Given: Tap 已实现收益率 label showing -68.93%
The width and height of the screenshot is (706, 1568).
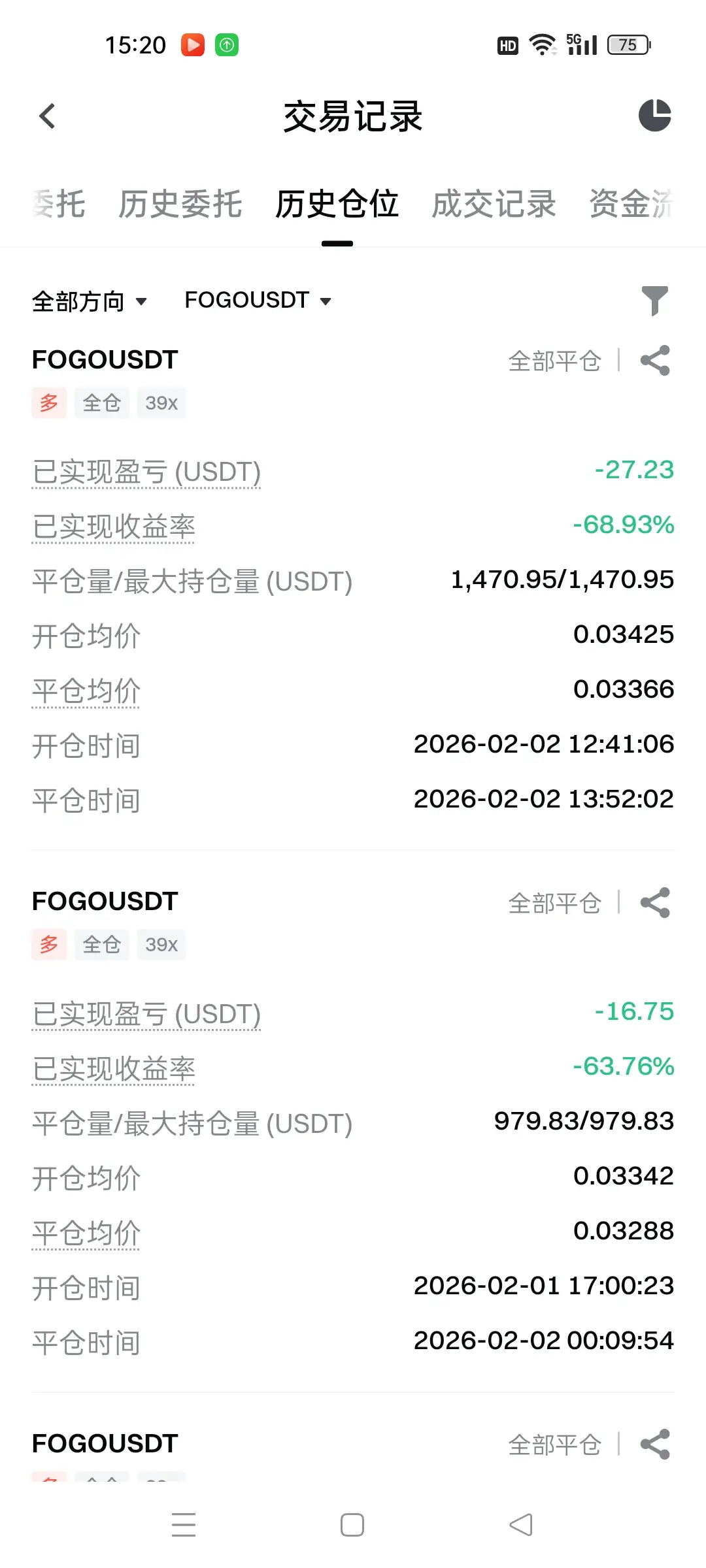Looking at the screenshot, I should coord(114,527).
